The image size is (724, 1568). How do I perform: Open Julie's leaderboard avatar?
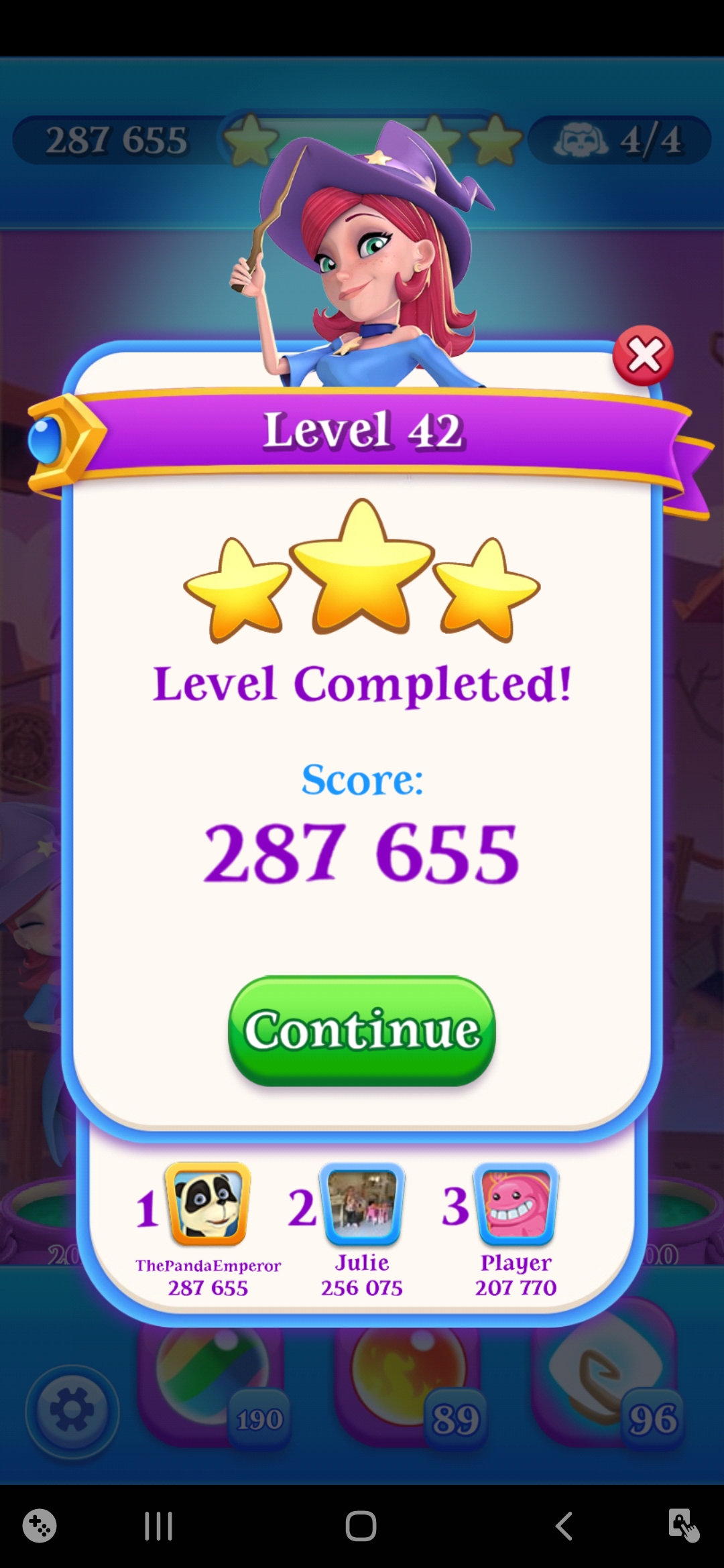coord(362,1203)
